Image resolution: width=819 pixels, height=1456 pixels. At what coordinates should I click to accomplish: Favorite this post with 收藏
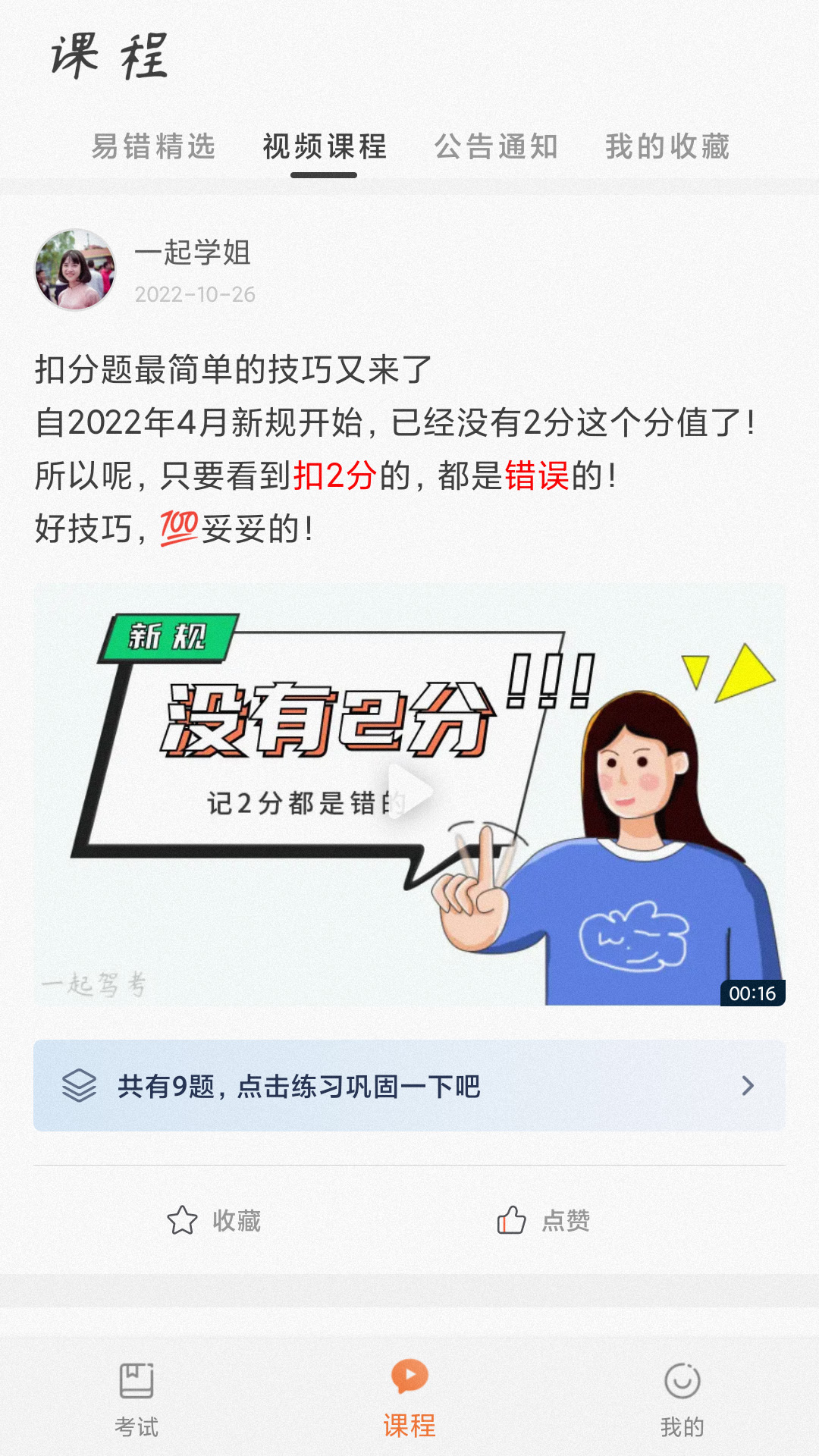pos(214,1220)
